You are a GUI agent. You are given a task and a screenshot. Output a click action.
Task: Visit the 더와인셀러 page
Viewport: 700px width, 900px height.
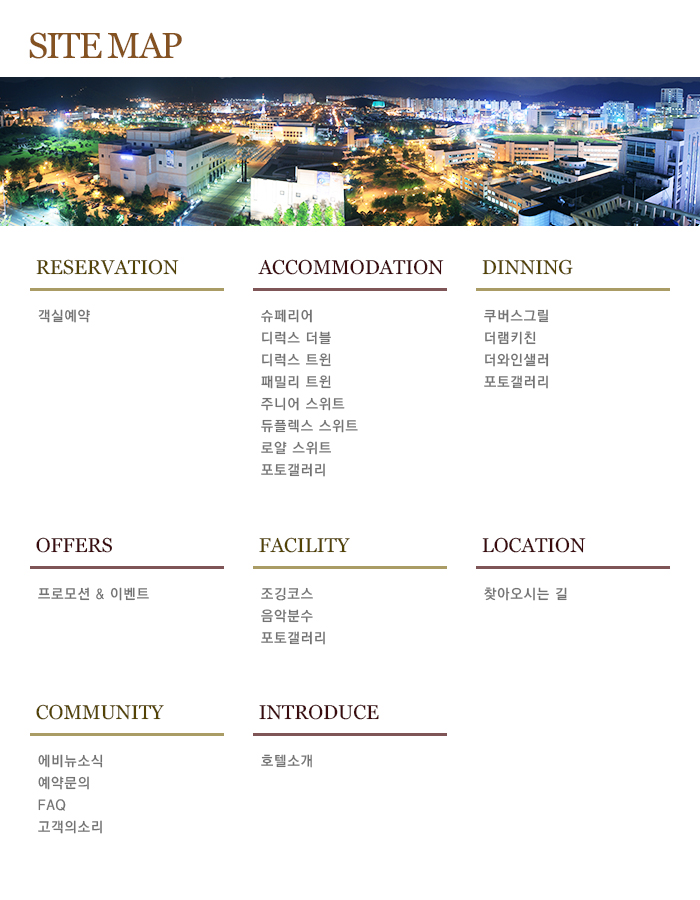point(516,359)
